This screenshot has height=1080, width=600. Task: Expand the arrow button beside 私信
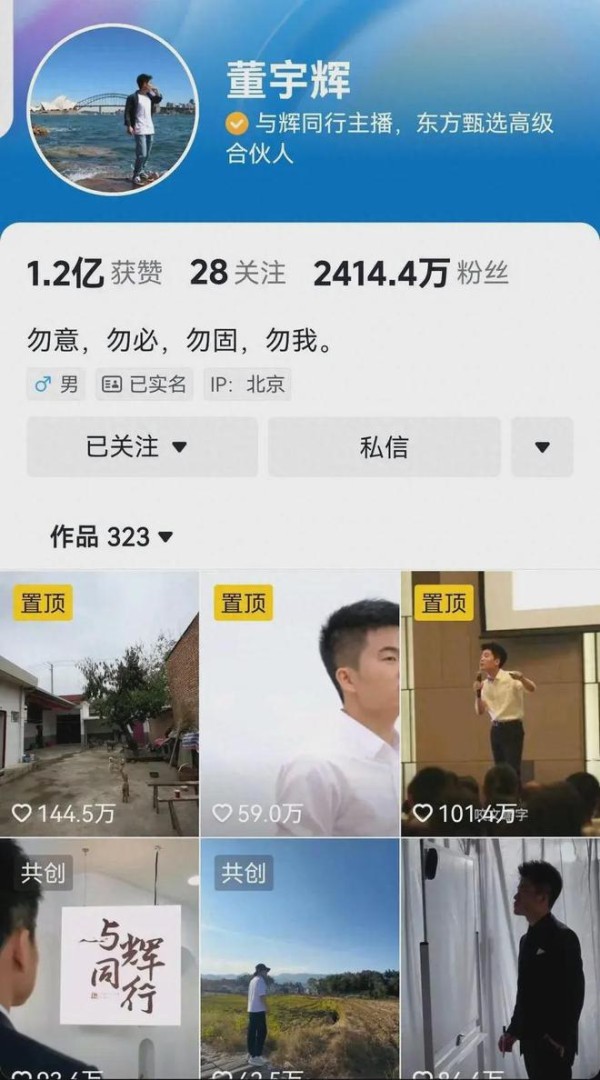[542, 447]
